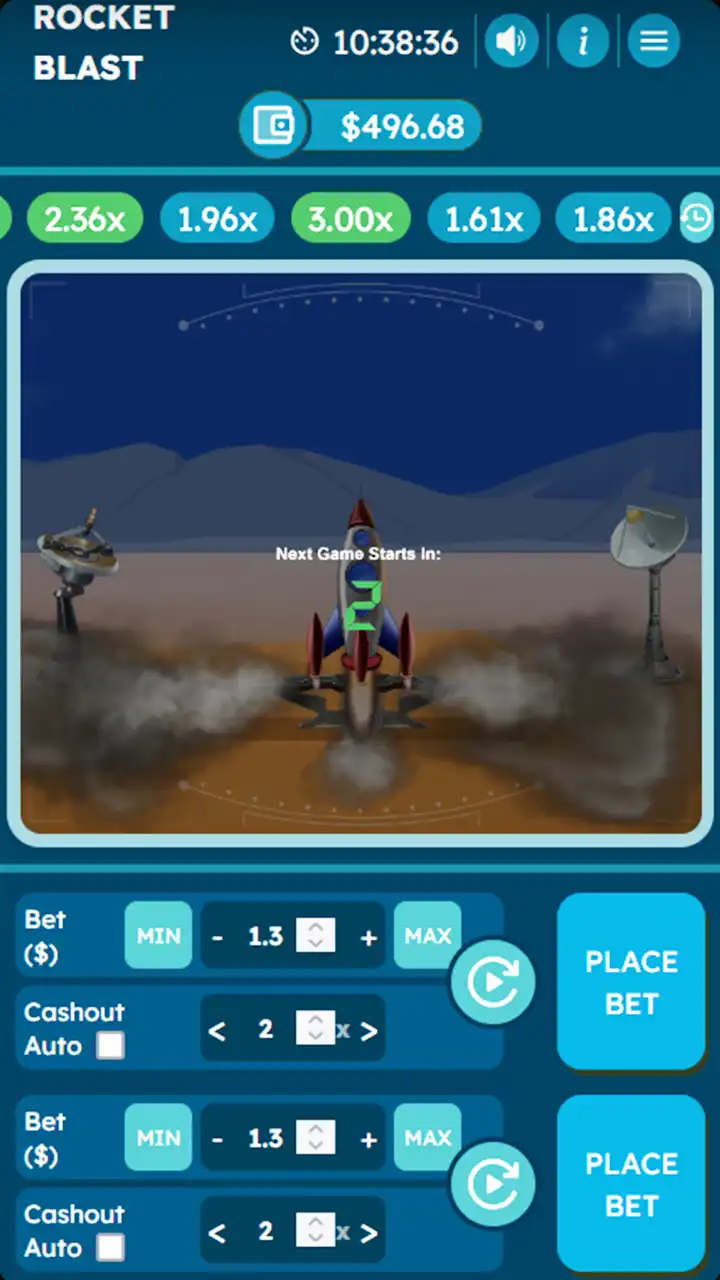Lower first auto cashout multiplier with left arrow
The image size is (720, 1280).
tap(218, 1030)
